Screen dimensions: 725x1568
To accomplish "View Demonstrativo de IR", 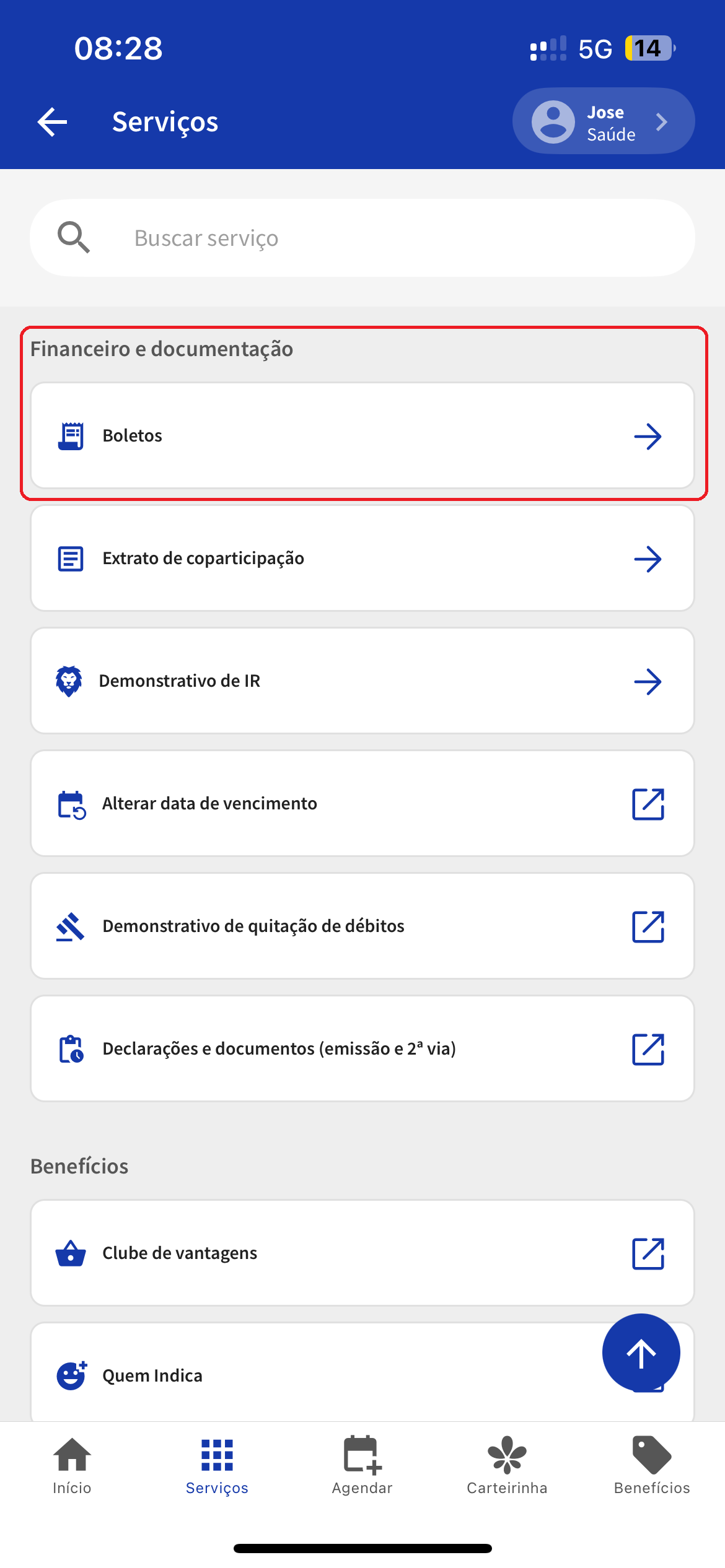I will coord(362,681).
